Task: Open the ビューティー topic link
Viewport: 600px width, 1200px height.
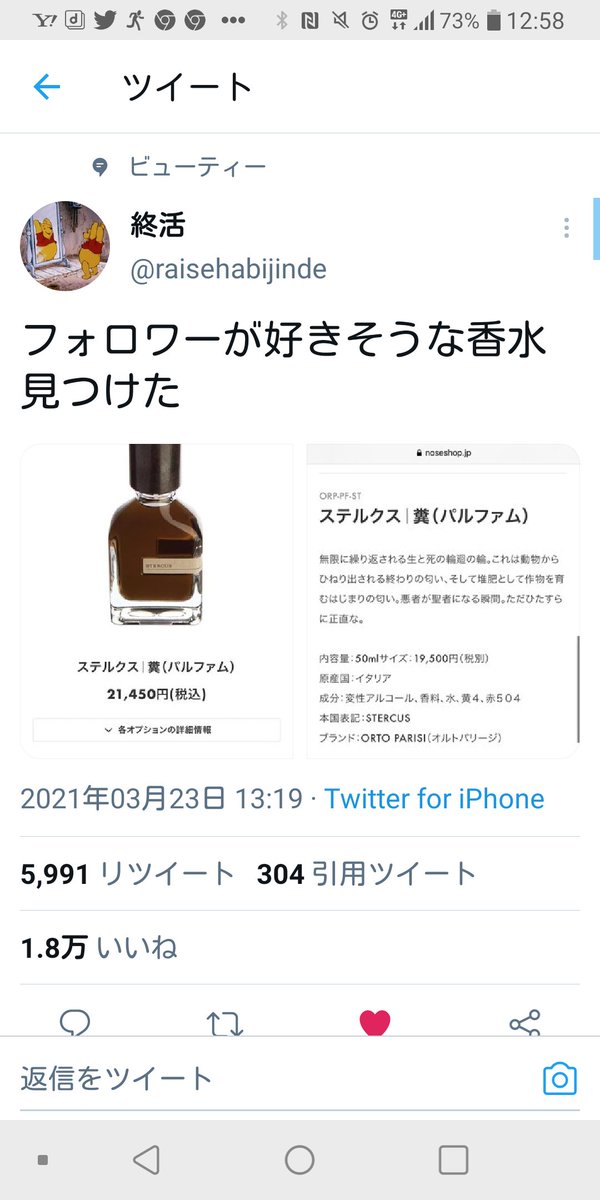Action: click(196, 167)
